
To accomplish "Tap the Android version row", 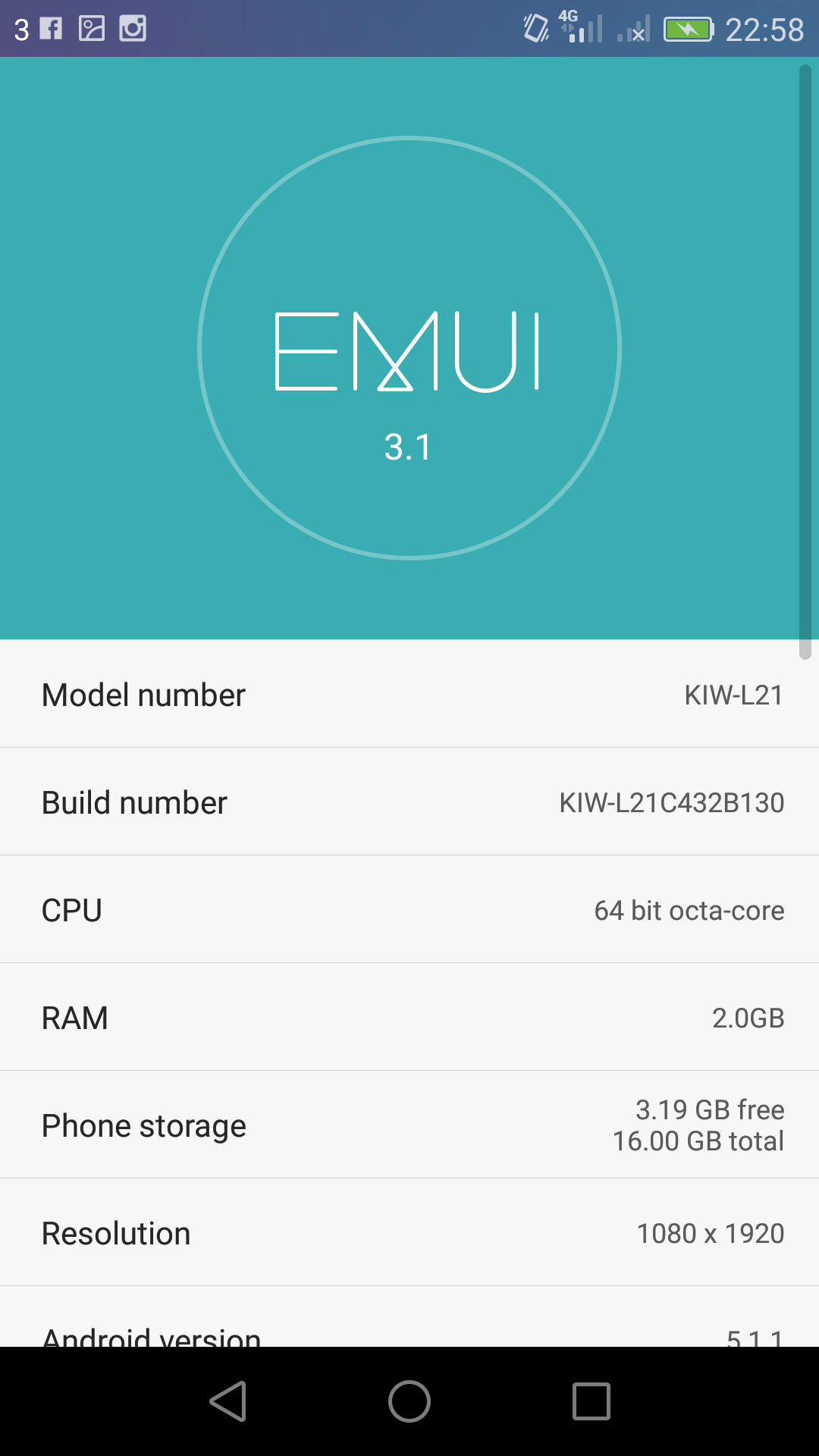I will click(x=409, y=1317).
